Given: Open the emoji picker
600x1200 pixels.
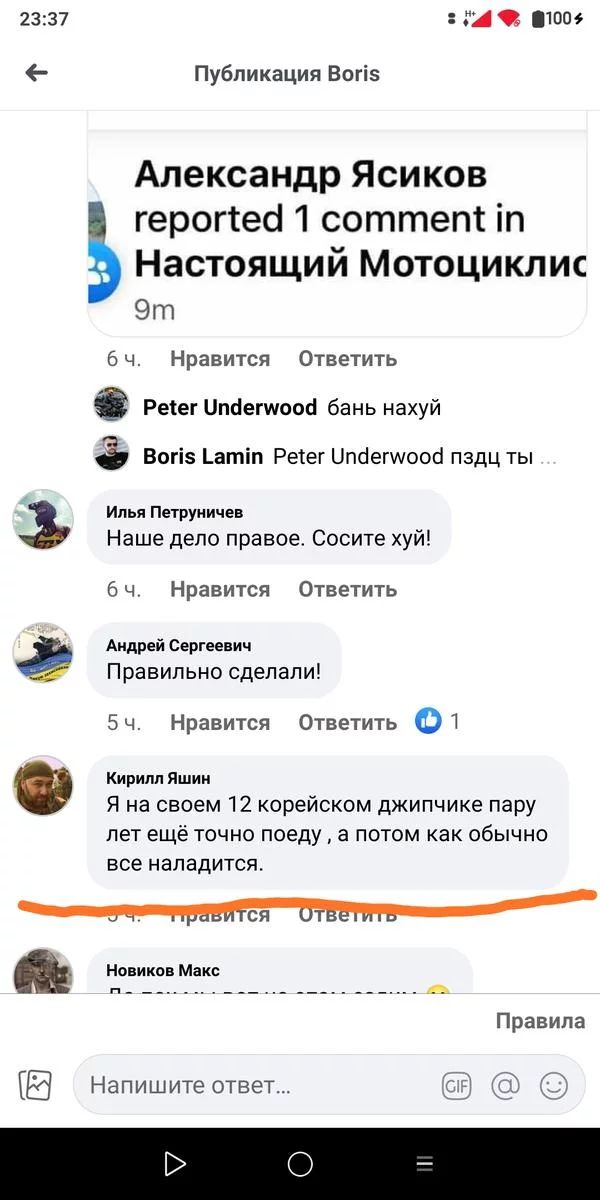Looking at the screenshot, I should [553, 1086].
